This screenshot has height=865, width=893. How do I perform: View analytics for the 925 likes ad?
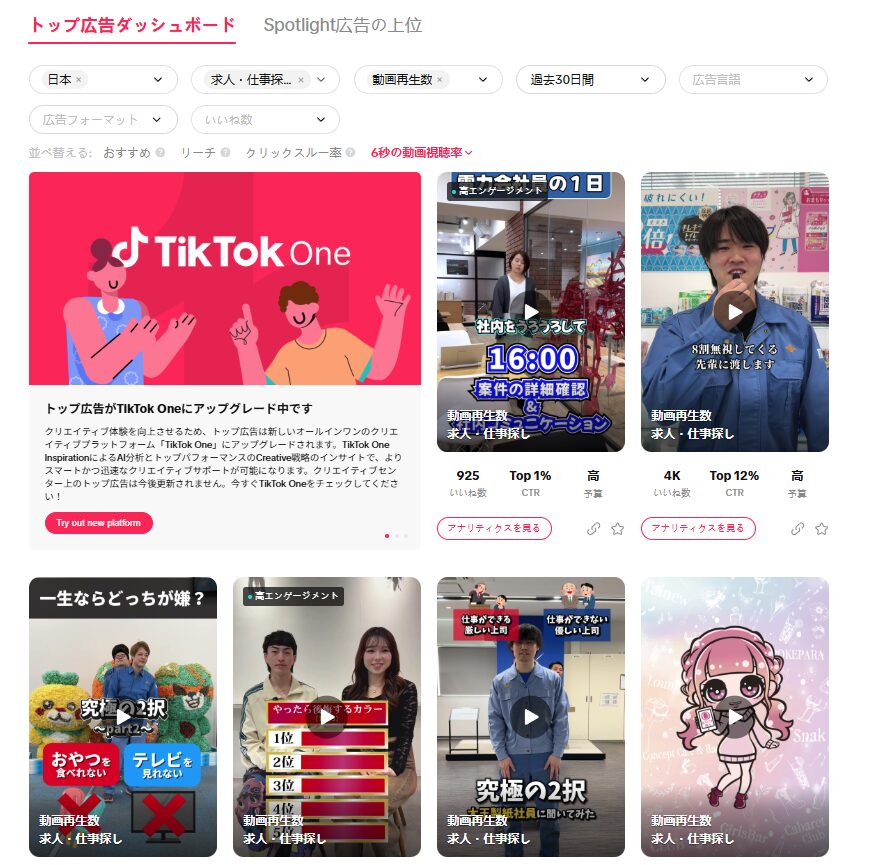(x=494, y=528)
